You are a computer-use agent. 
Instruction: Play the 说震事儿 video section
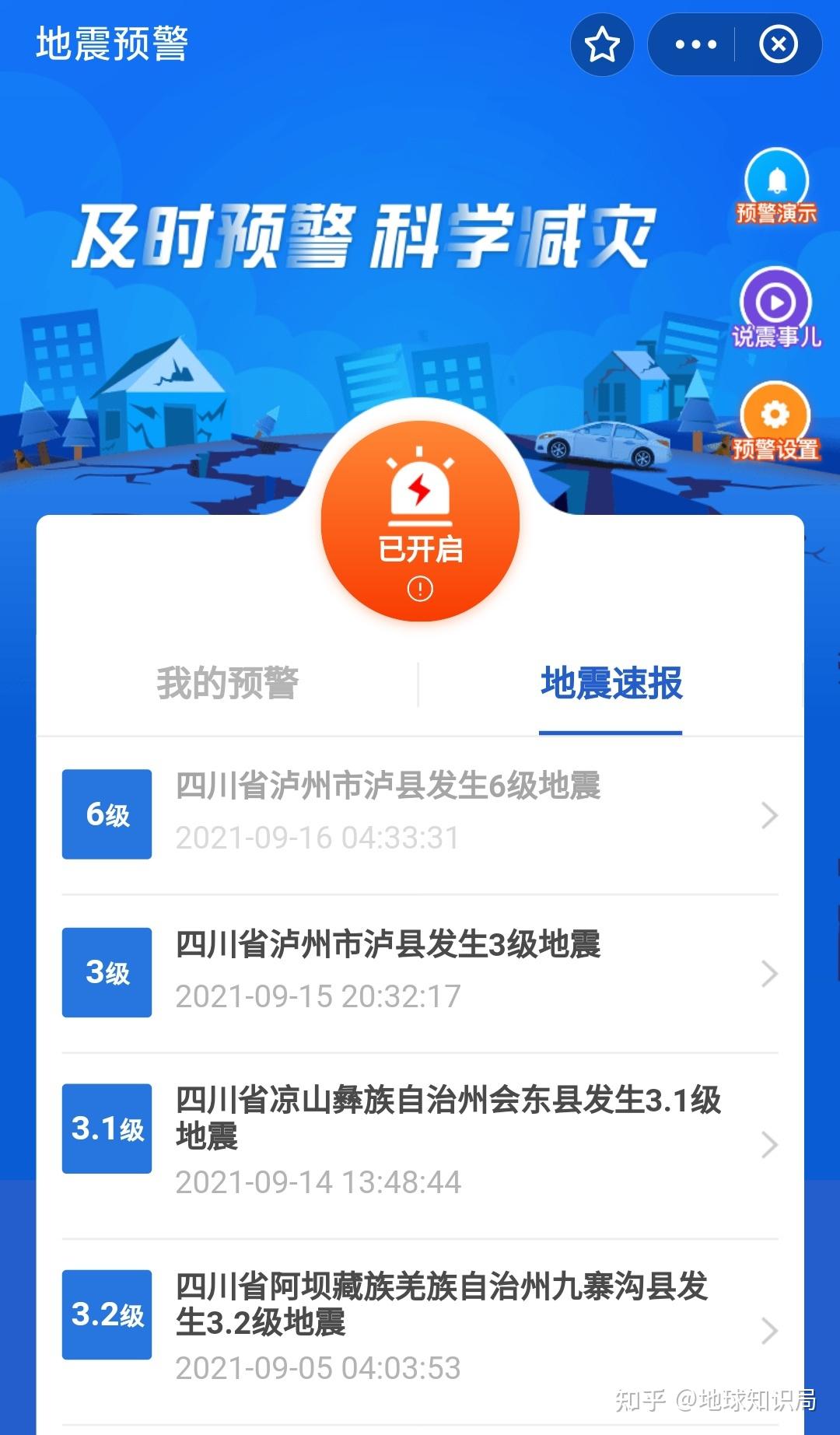point(776,307)
